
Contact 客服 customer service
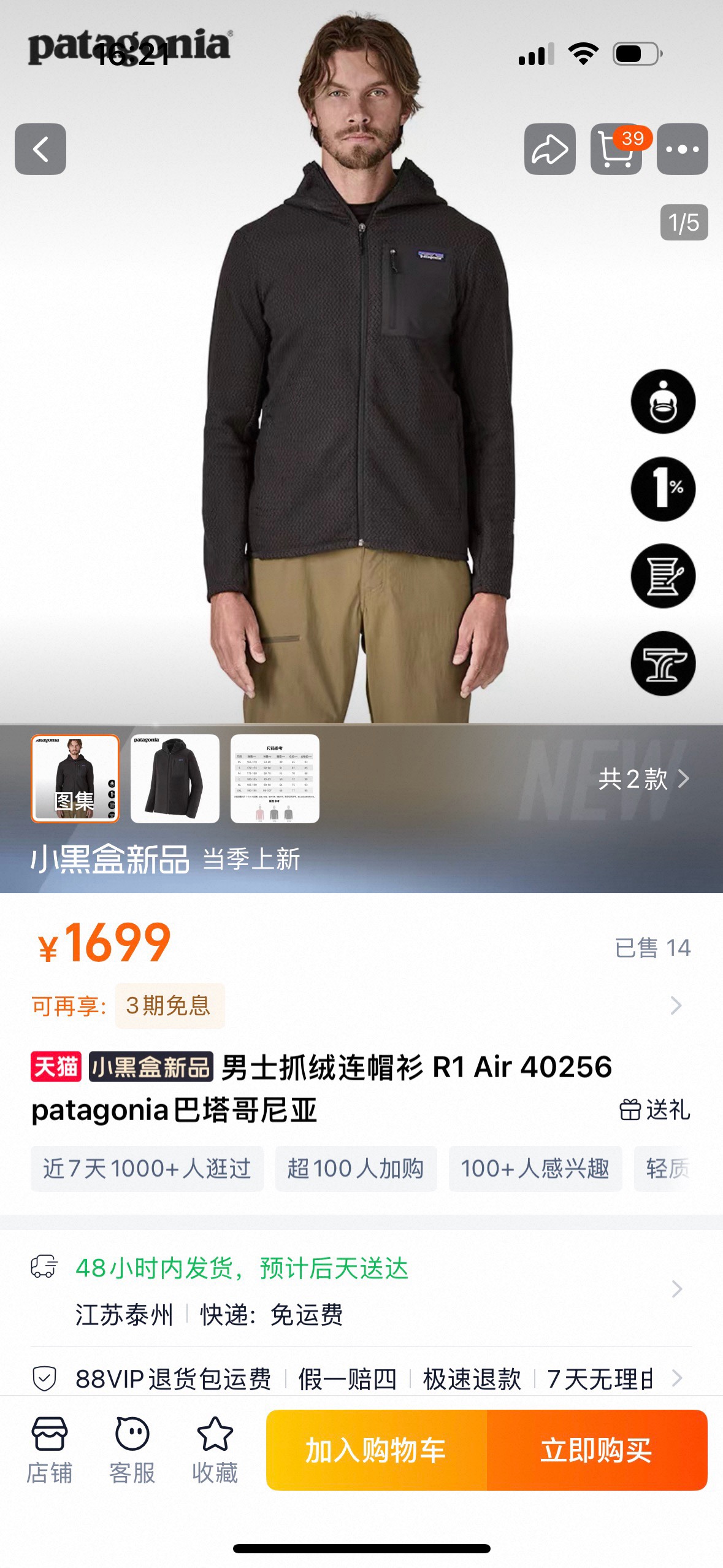(132, 1450)
